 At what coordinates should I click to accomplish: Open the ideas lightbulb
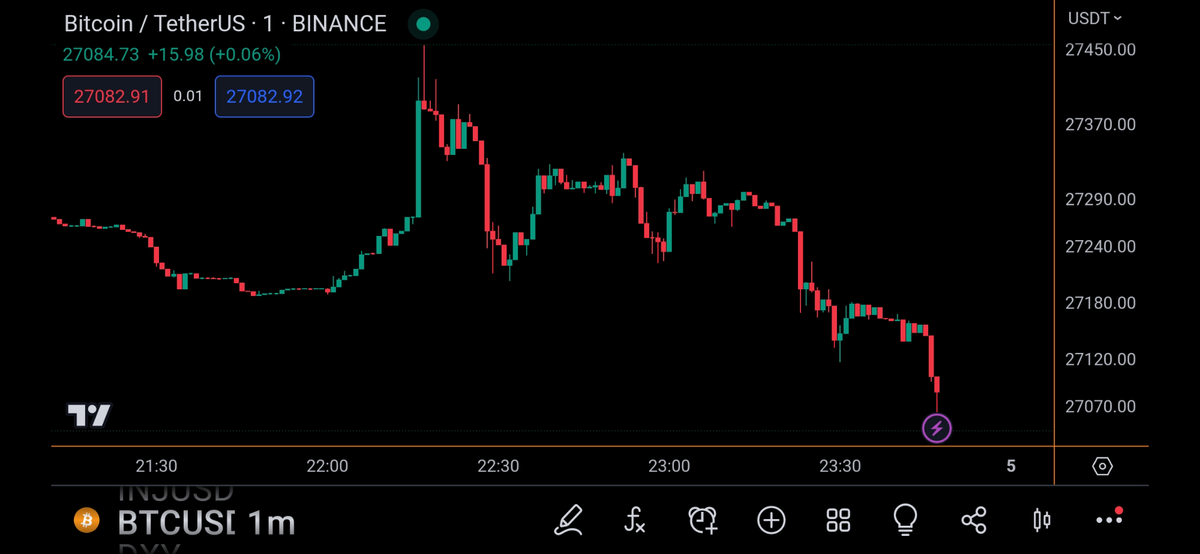click(x=905, y=518)
